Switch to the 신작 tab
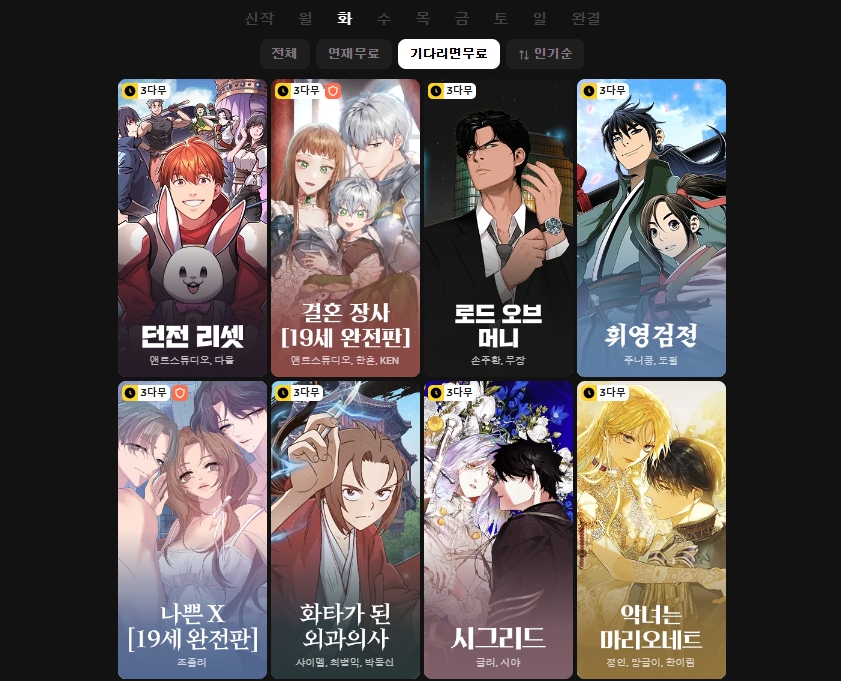 (259, 18)
